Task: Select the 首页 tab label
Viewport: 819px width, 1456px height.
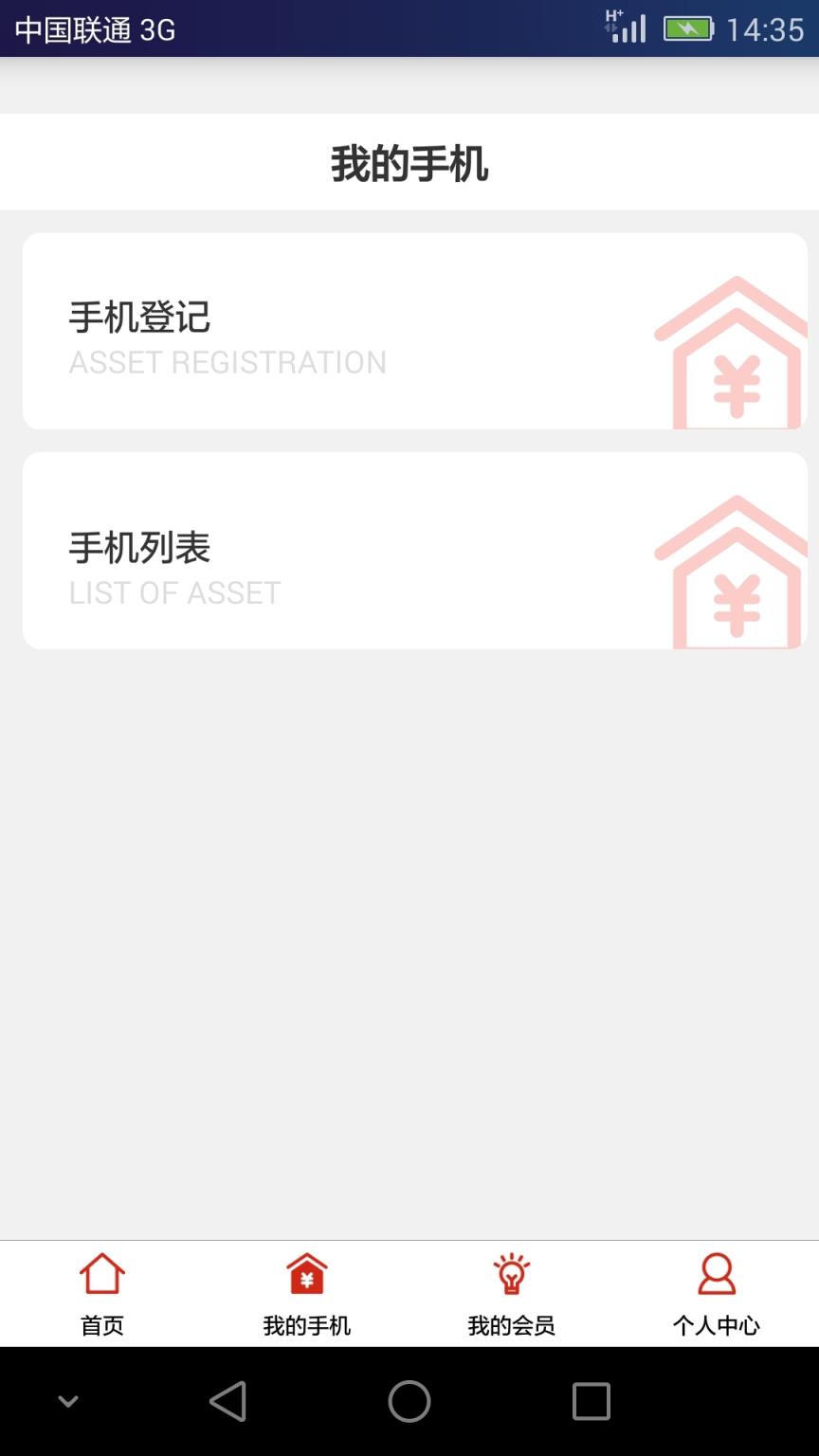Action: click(x=101, y=1326)
